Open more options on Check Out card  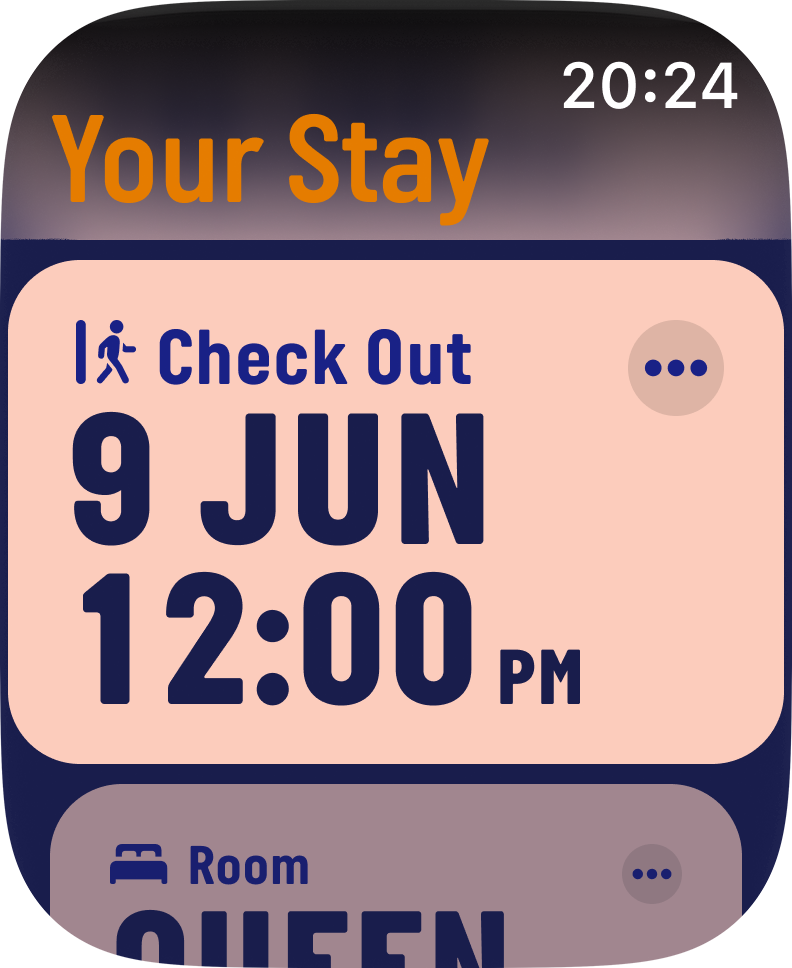(x=675, y=368)
